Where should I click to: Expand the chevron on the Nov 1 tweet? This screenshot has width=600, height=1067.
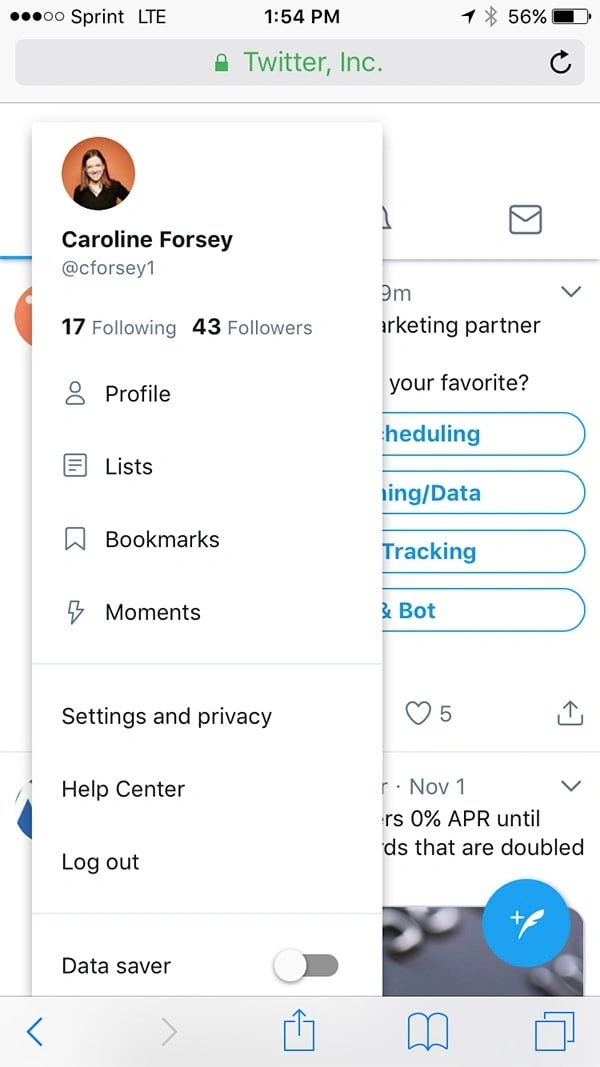[571, 786]
